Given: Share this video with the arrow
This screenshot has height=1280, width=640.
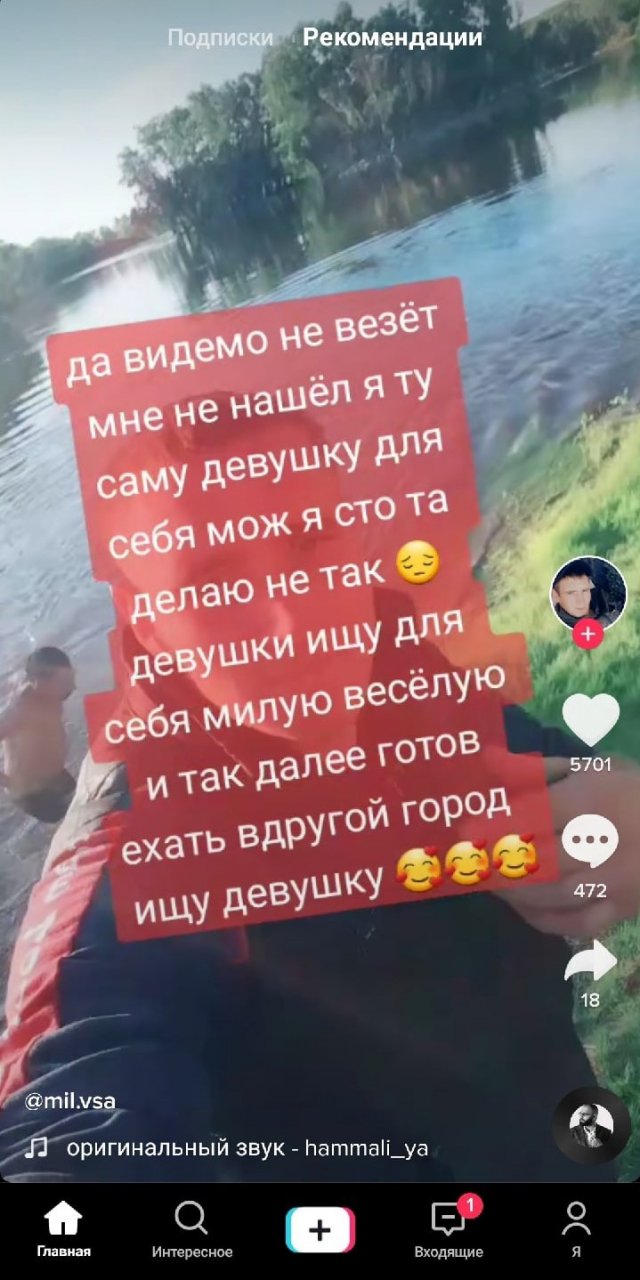Looking at the screenshot, I should (590, 962).
